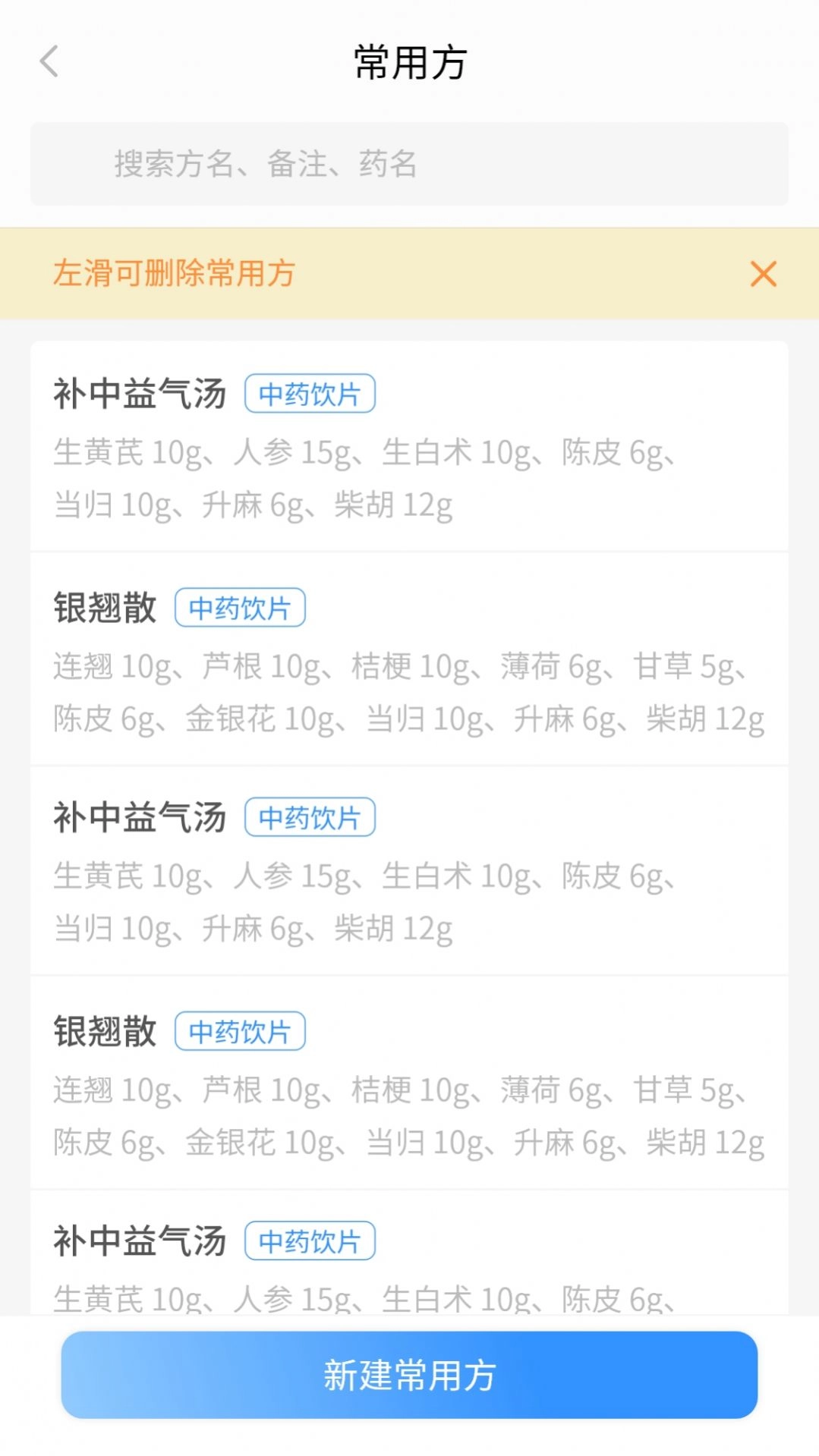The image size is (819, 1456).
Task: Tap the search input field
Action: coord(409,164)
